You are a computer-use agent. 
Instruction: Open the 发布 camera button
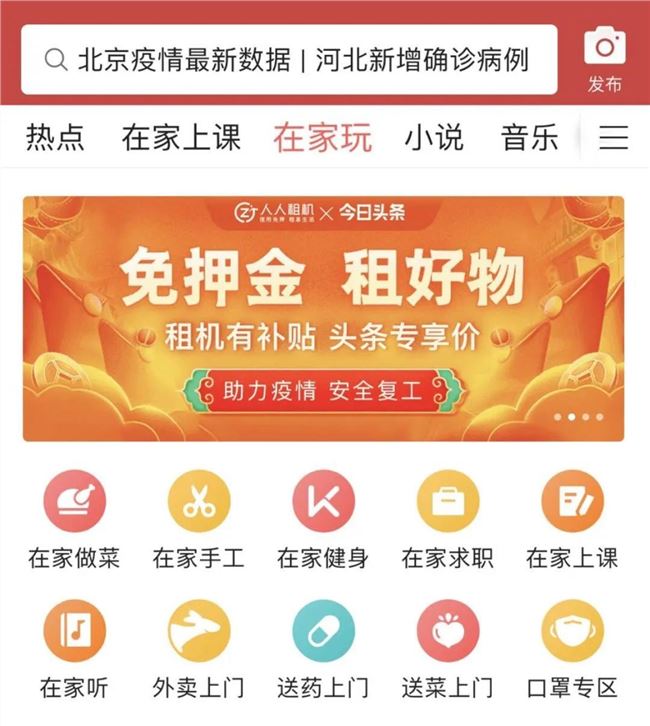pyautogui.click(x=605, y=58)
